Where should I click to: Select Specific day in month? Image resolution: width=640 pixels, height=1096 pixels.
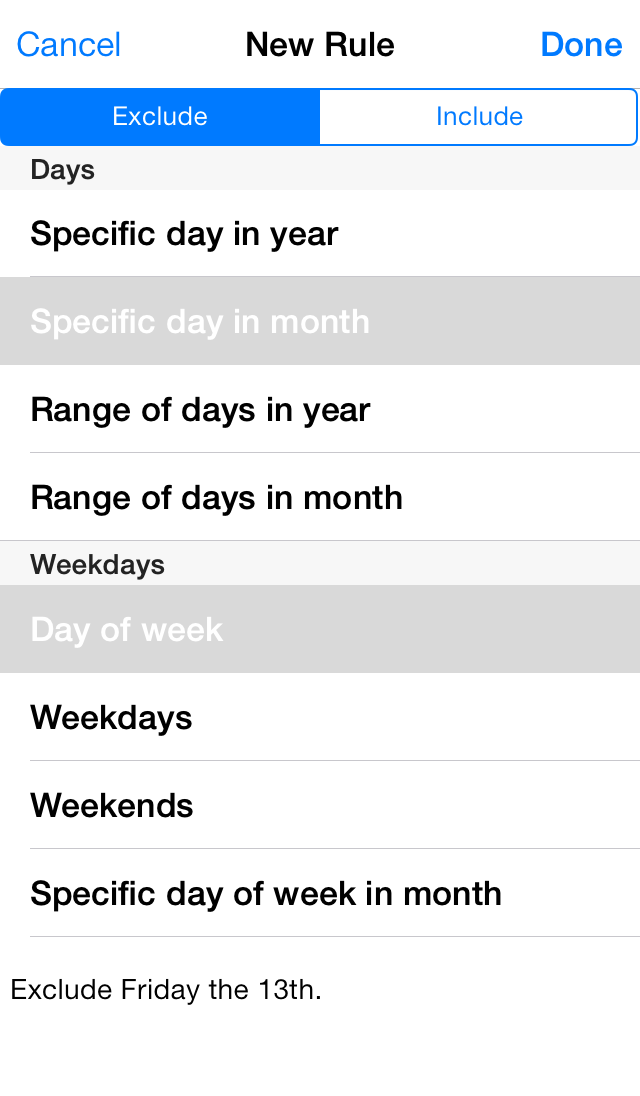(320, 321)
